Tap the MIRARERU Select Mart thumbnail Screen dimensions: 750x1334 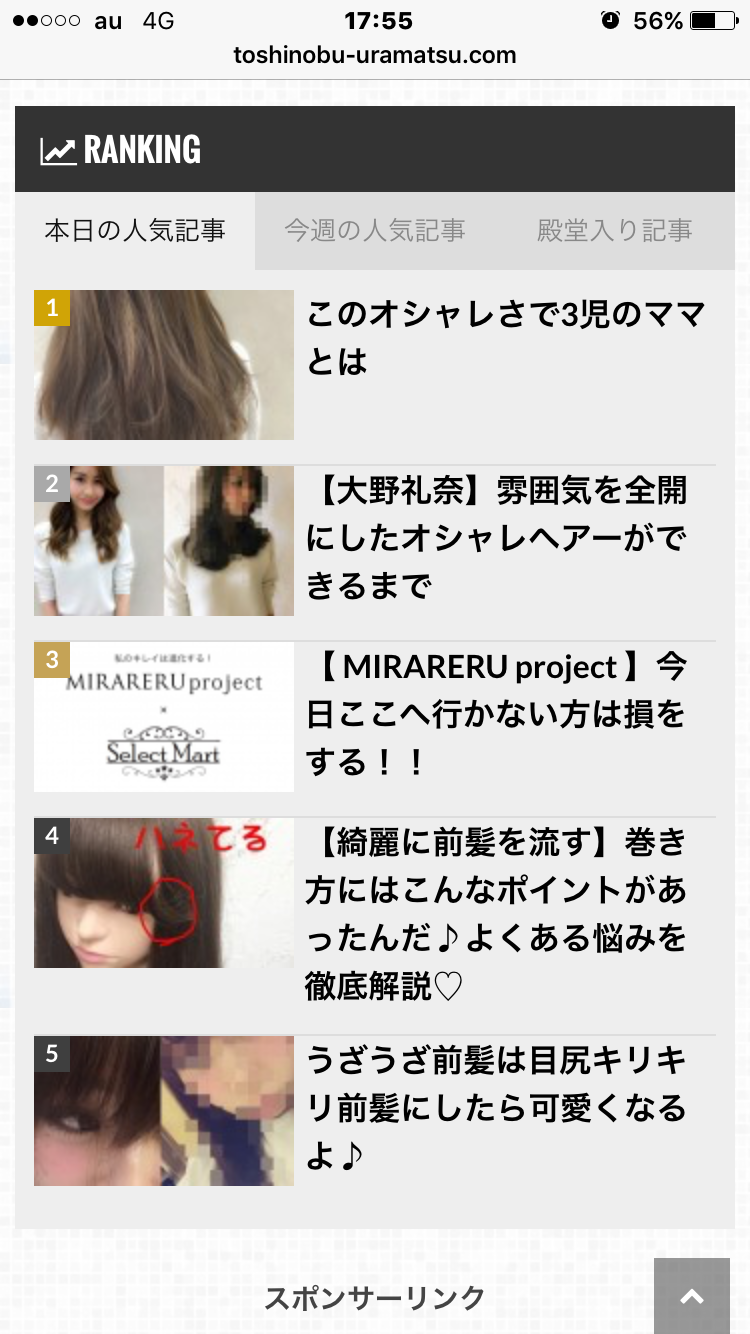pos(164,717)
